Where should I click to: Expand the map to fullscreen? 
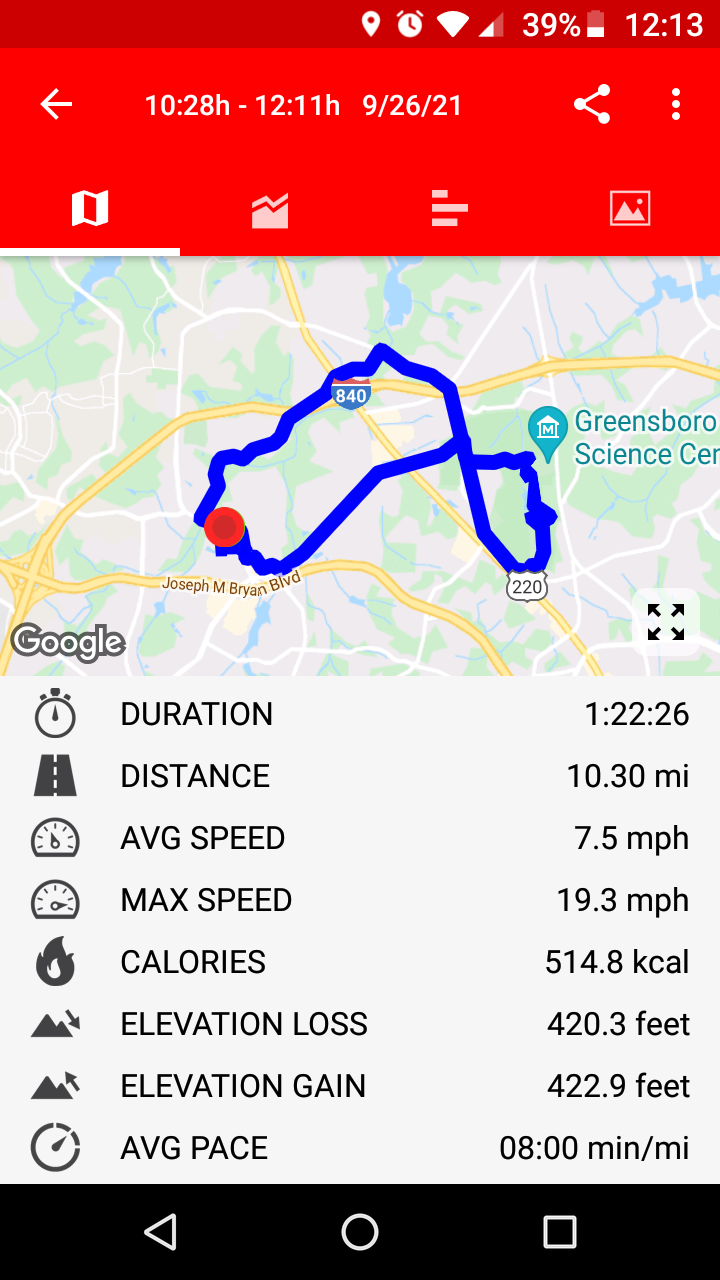(x=666, y=622)
